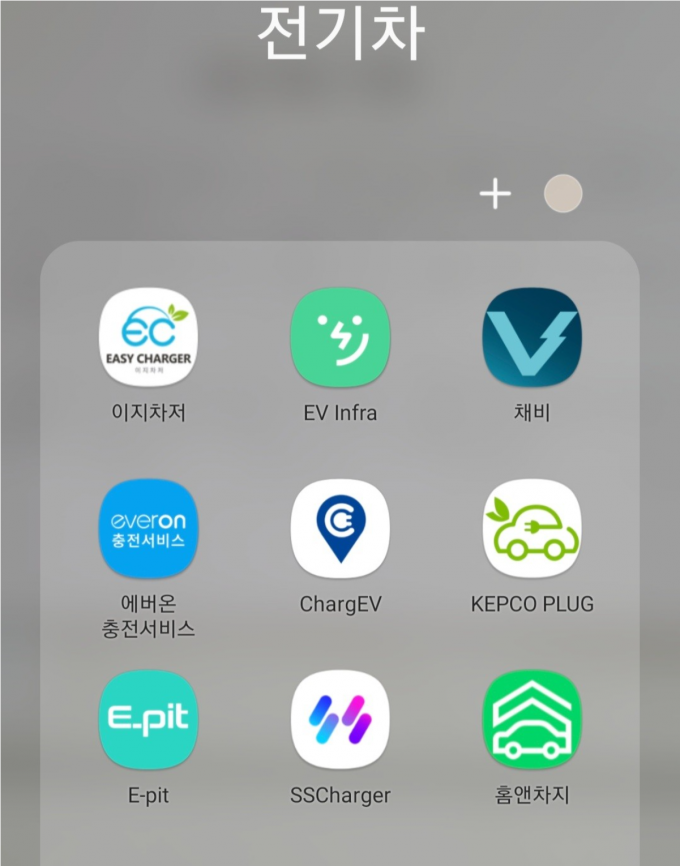Rename the 전기차 folder title
The image size is (680, 866).
(341, 35)
